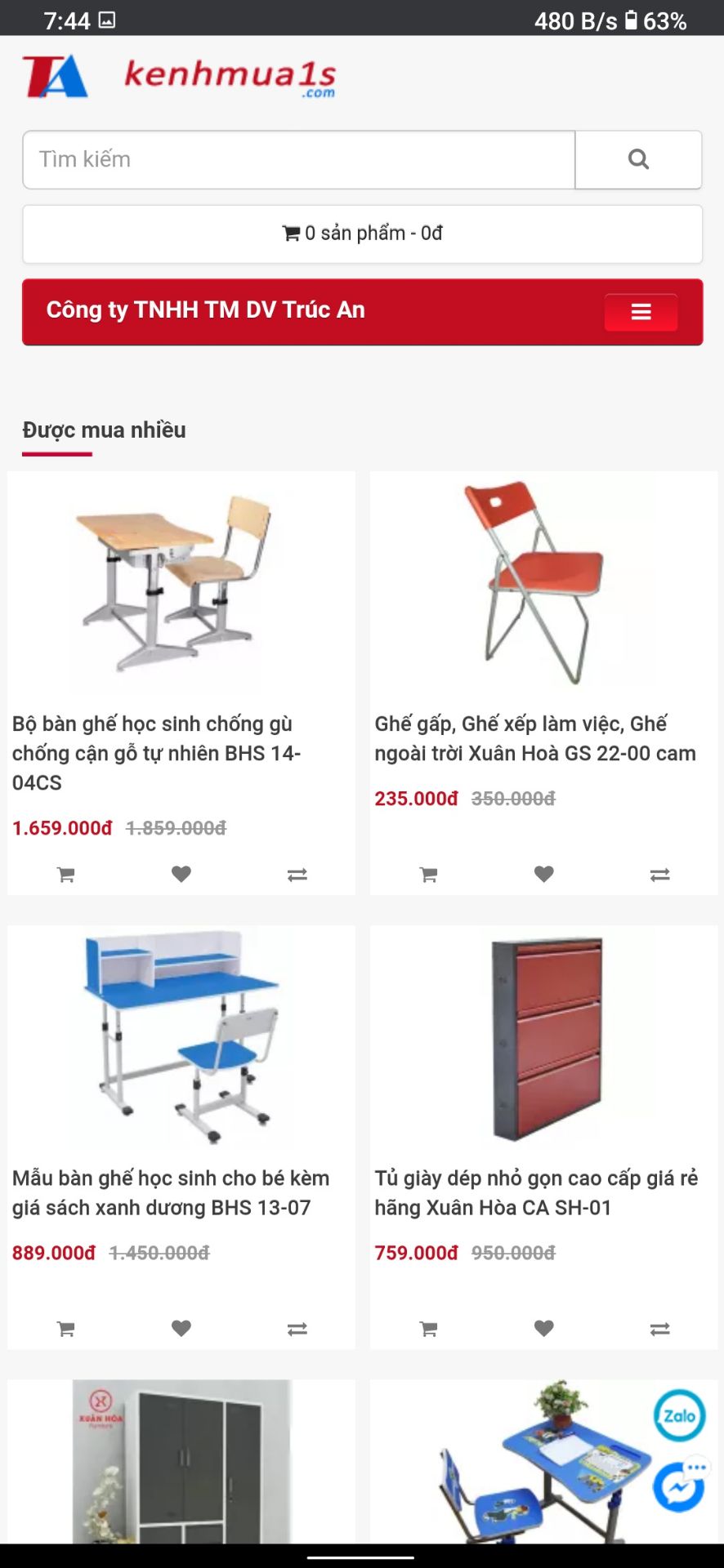The width and height of the screenshot is (724, 1568).
Task: Open the cart showing 0 sản phẩm
Action: pyautogui.click(x=362, y=234)
